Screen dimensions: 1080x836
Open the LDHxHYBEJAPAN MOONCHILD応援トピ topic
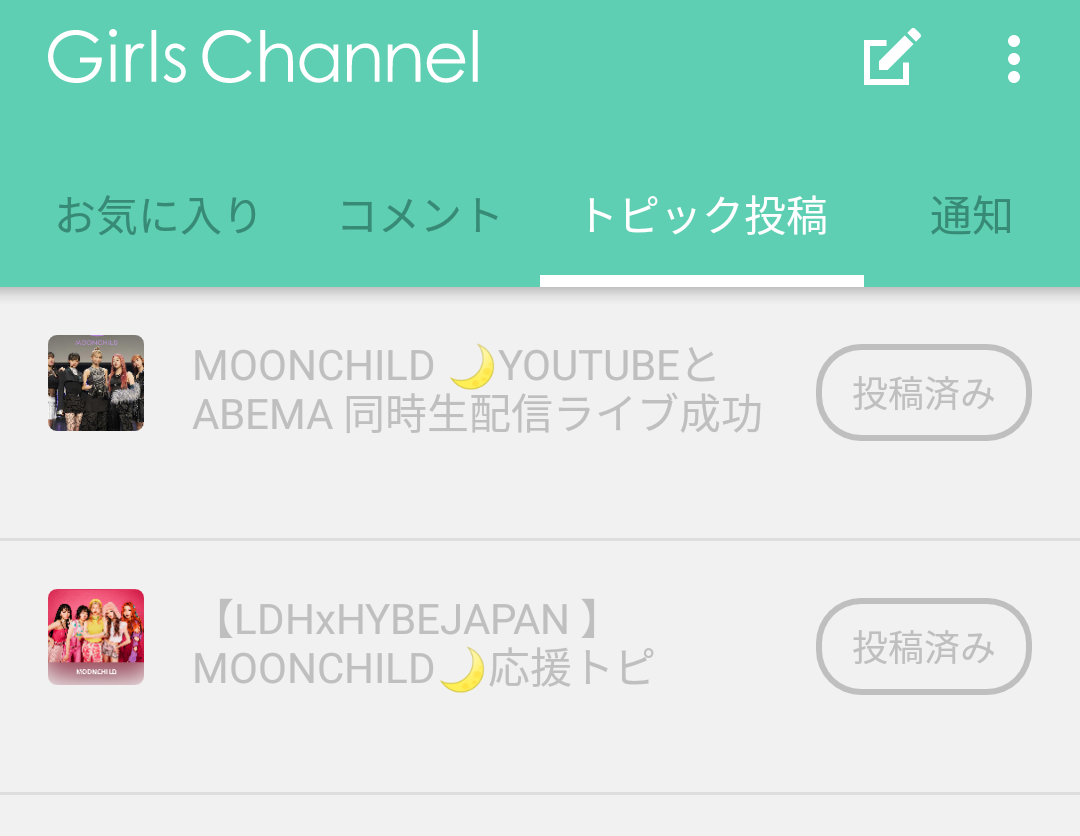pos(422,644)
